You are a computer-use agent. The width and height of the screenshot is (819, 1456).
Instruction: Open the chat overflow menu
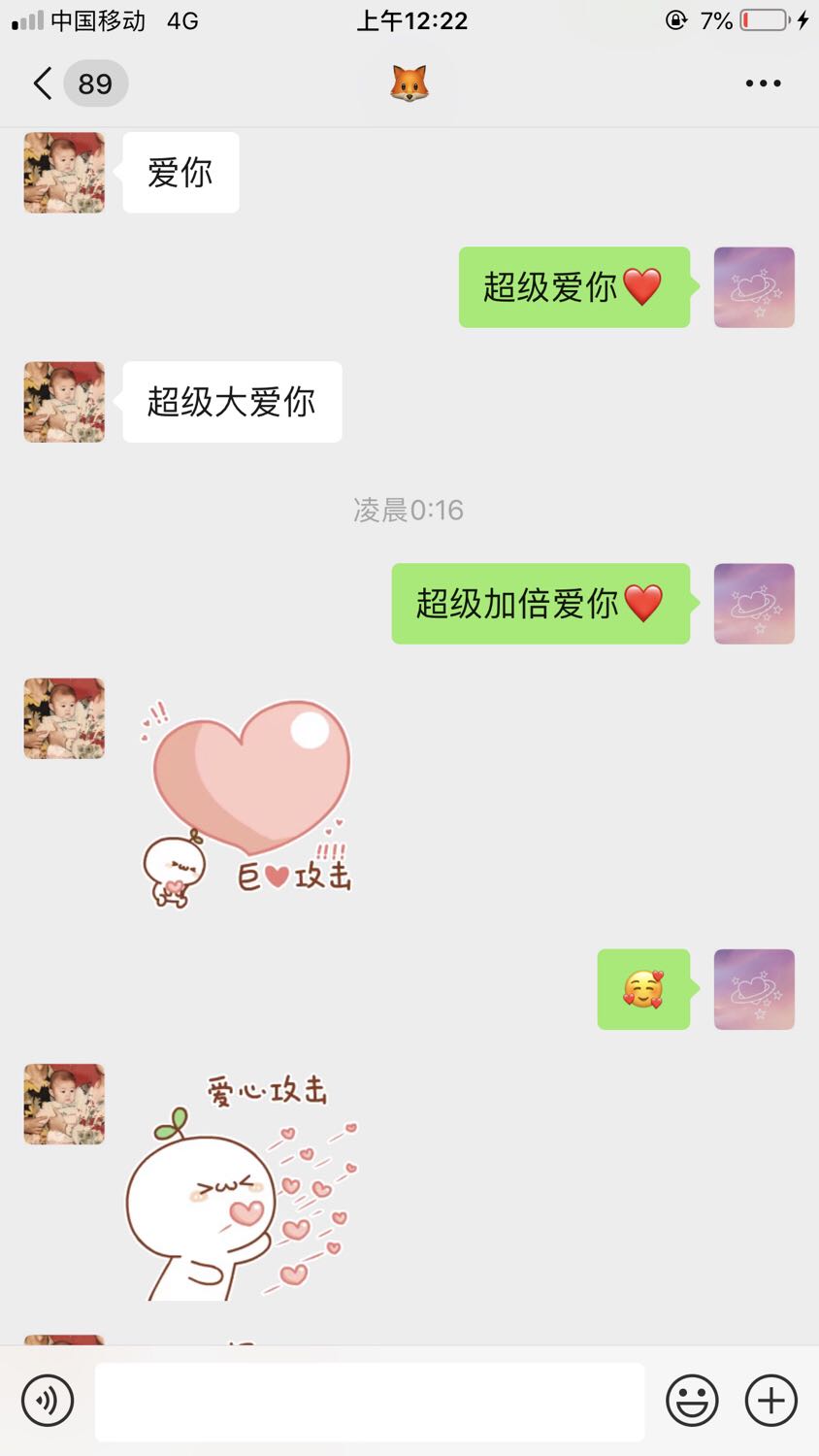point(763,83)
